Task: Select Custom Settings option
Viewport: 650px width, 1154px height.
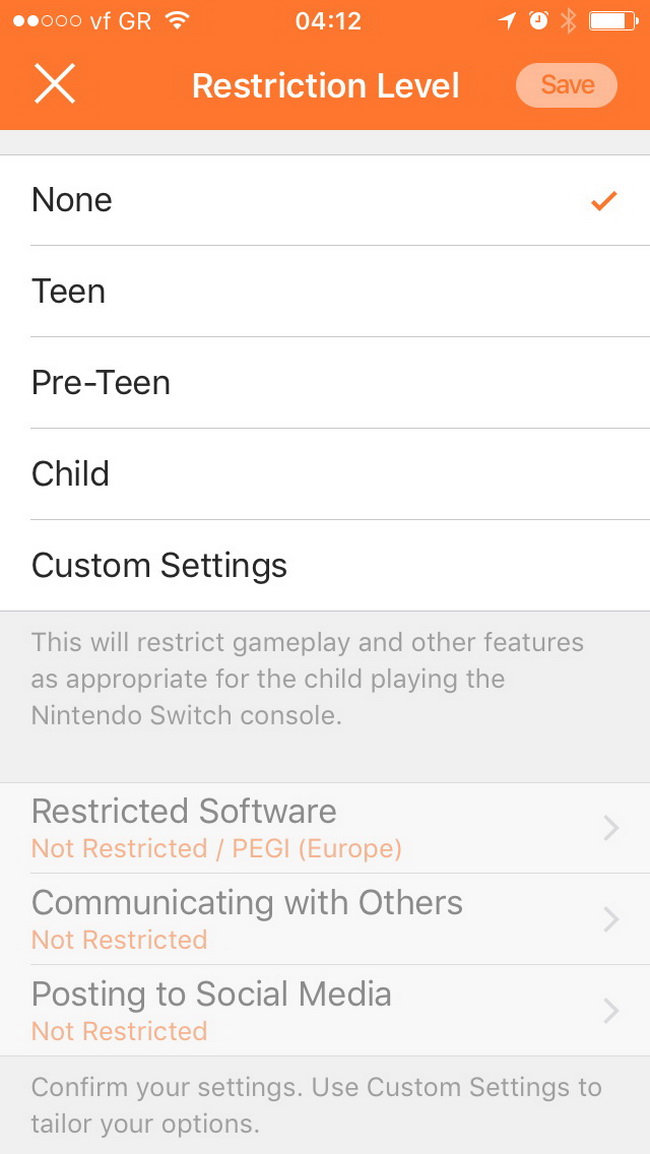Action: coord(325,566)
